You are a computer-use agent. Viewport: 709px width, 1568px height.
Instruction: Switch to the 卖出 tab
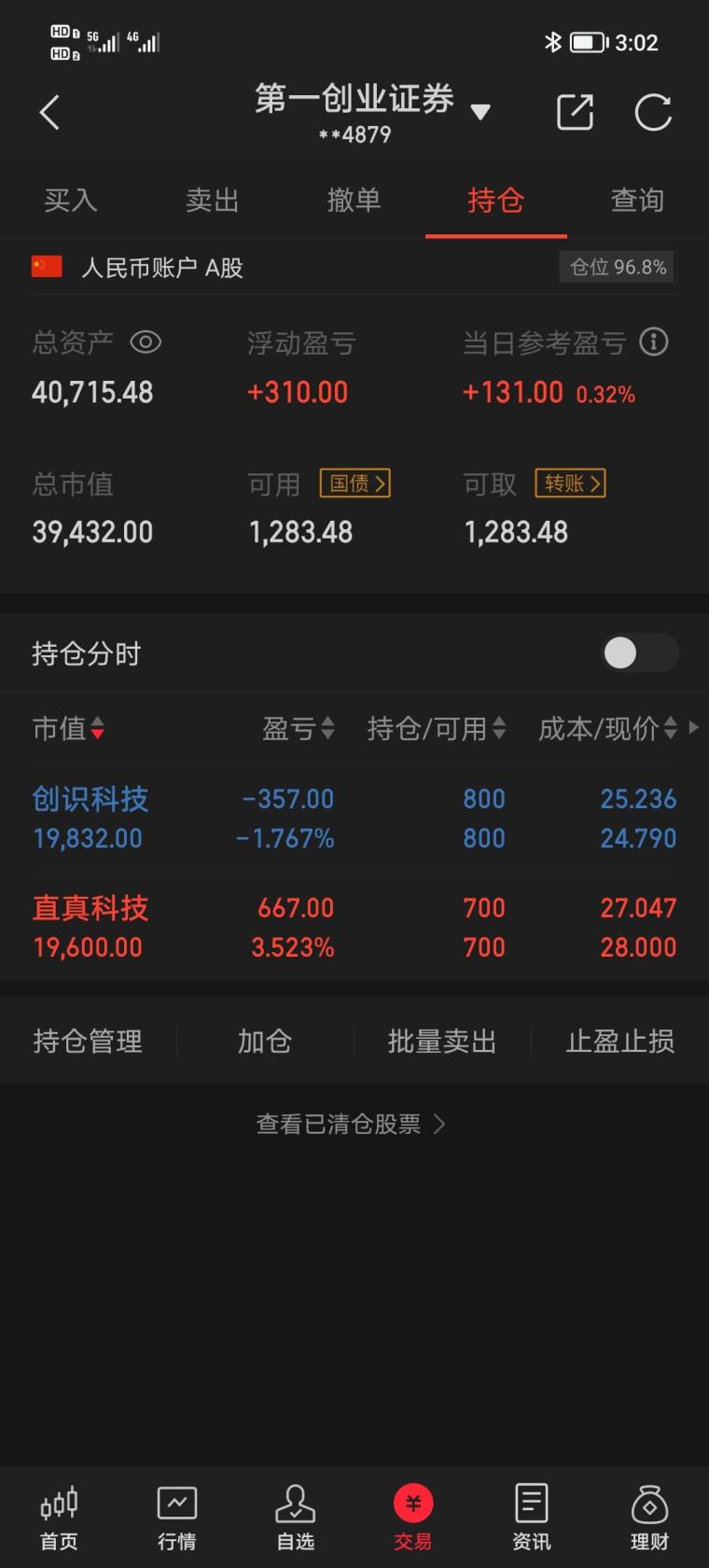coord(213,200)
